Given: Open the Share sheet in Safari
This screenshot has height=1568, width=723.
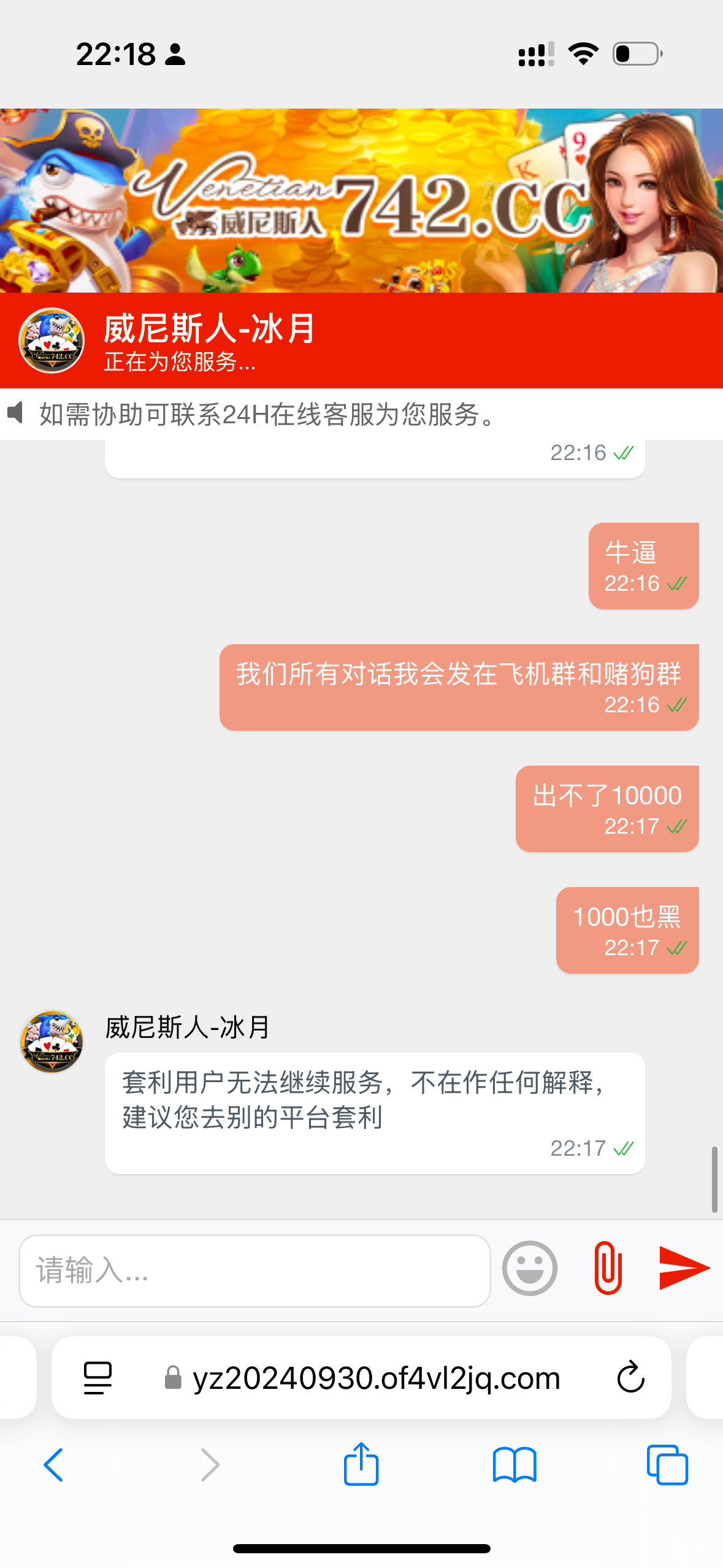Looking at the screenshot, I should coord(361,1466).
